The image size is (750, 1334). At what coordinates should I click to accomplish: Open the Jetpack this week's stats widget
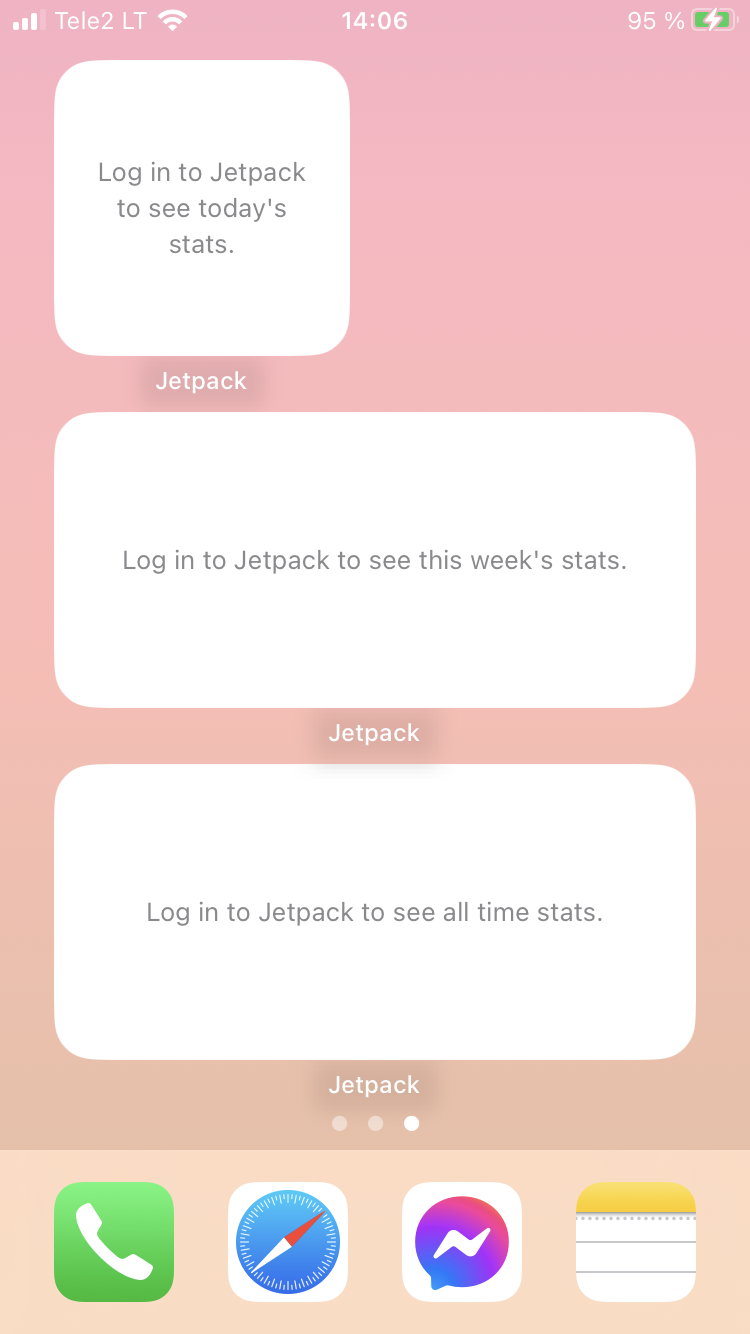[375, 560]
